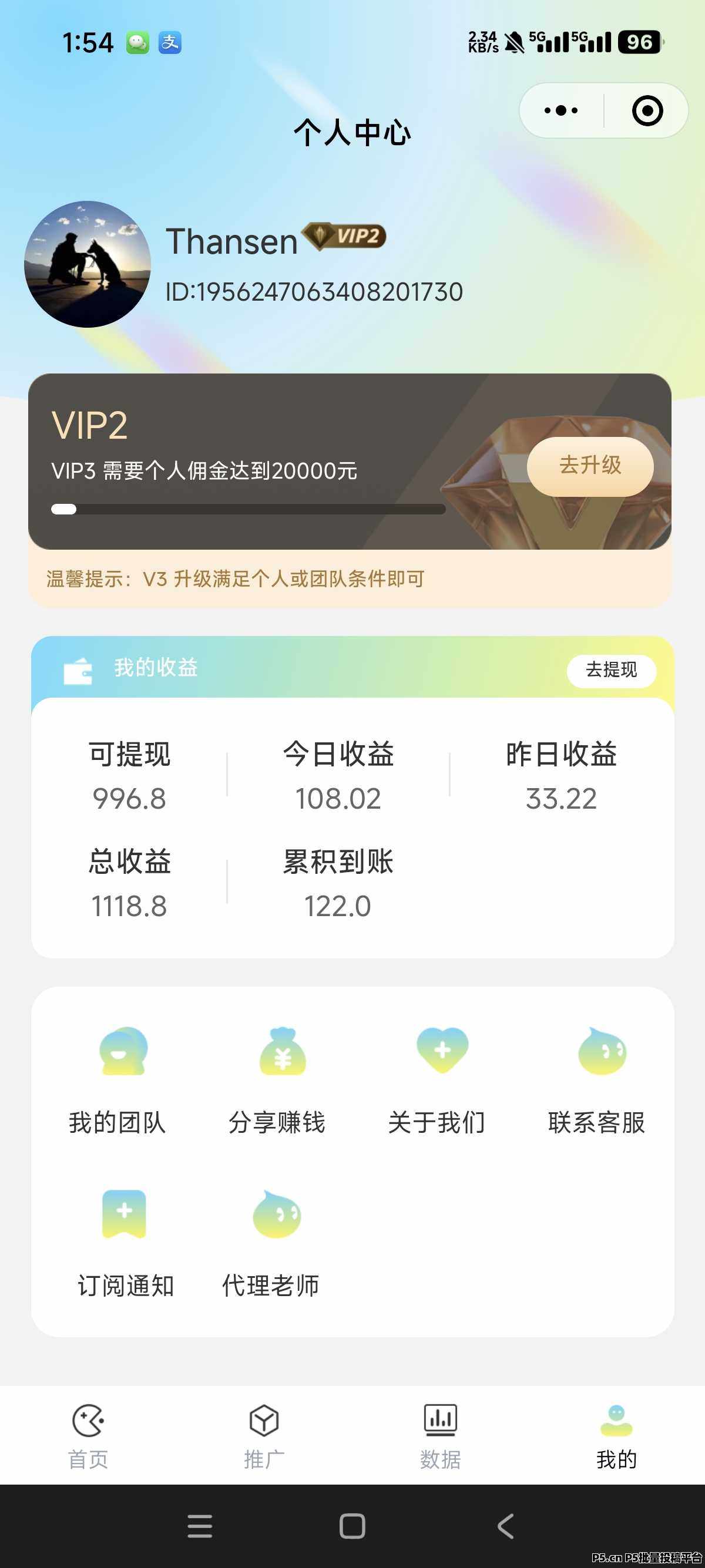Select the 我的 tab
Viewport: 705px width, 1568px height.
616,1436
